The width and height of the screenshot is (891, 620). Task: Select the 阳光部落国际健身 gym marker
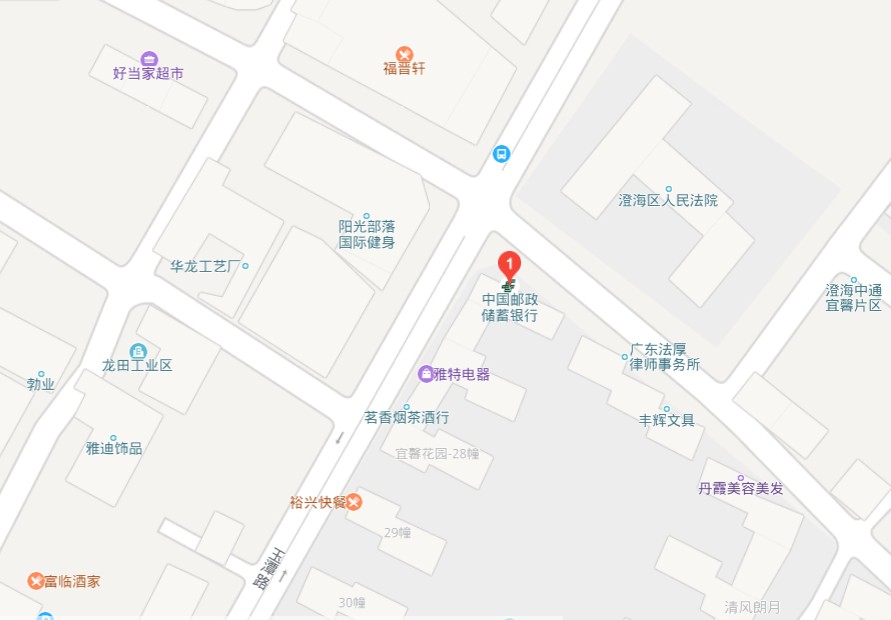pos(366,217)
